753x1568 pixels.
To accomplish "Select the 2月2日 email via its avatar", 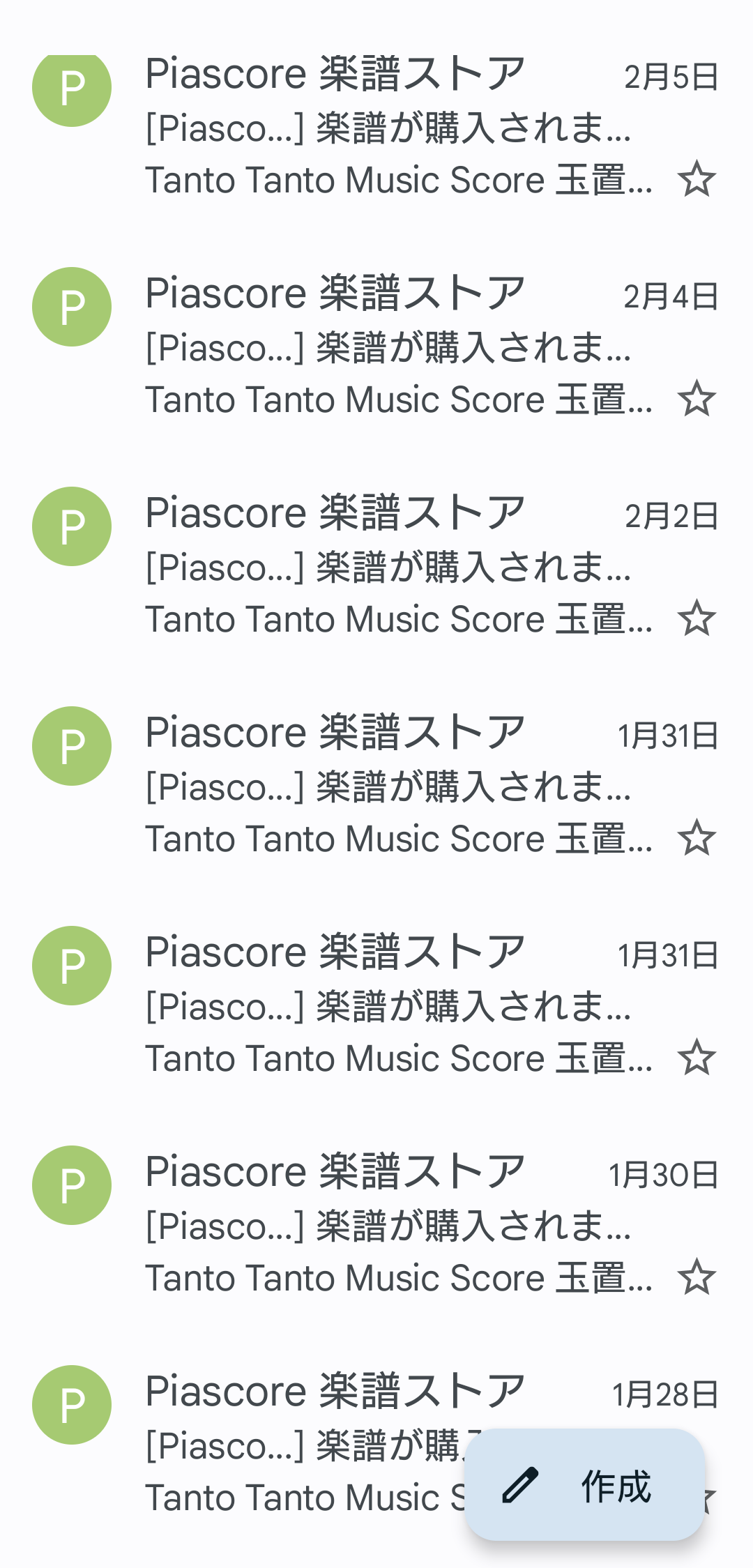I will coord(72,526).
